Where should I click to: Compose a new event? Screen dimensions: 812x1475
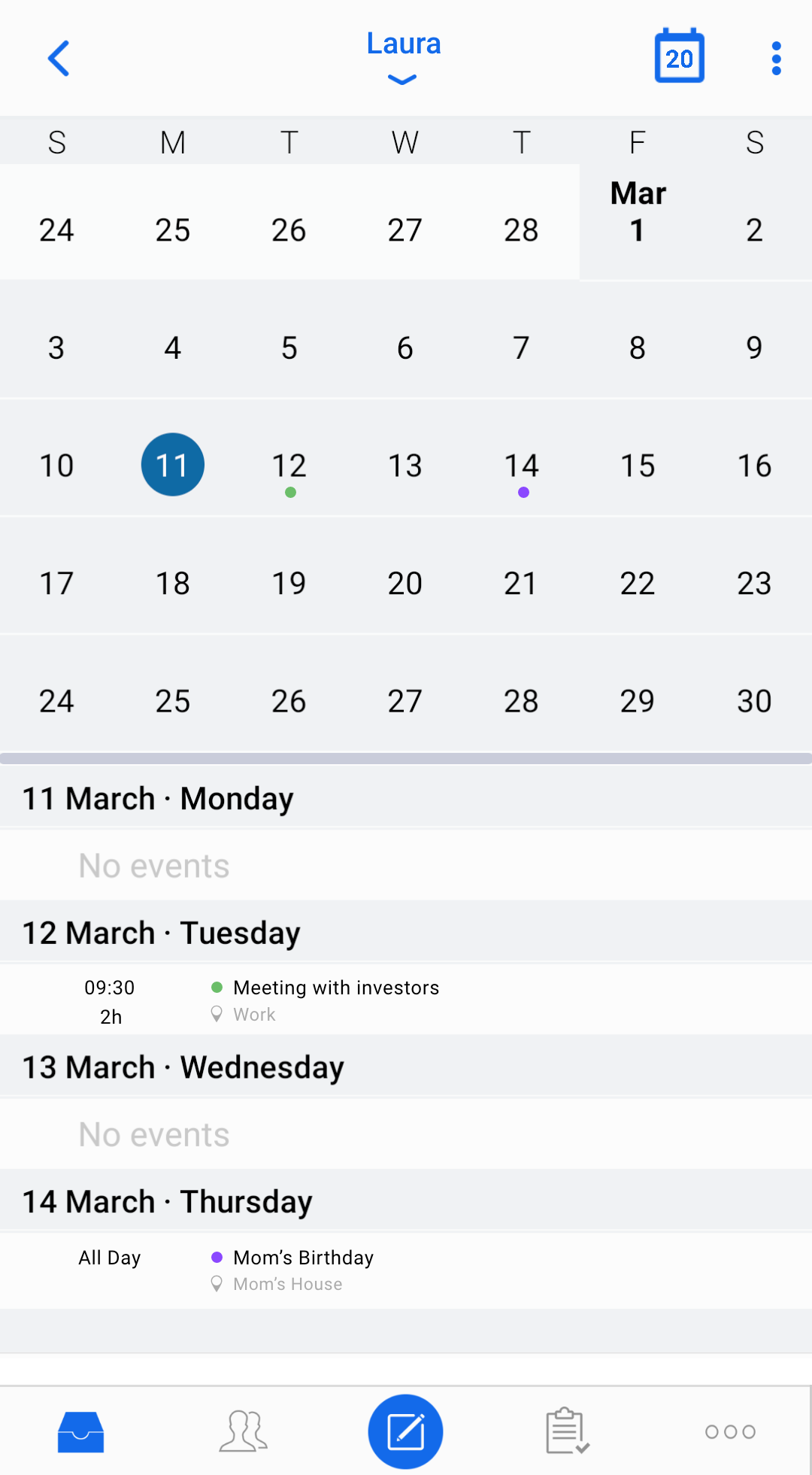coord(405,1431)
